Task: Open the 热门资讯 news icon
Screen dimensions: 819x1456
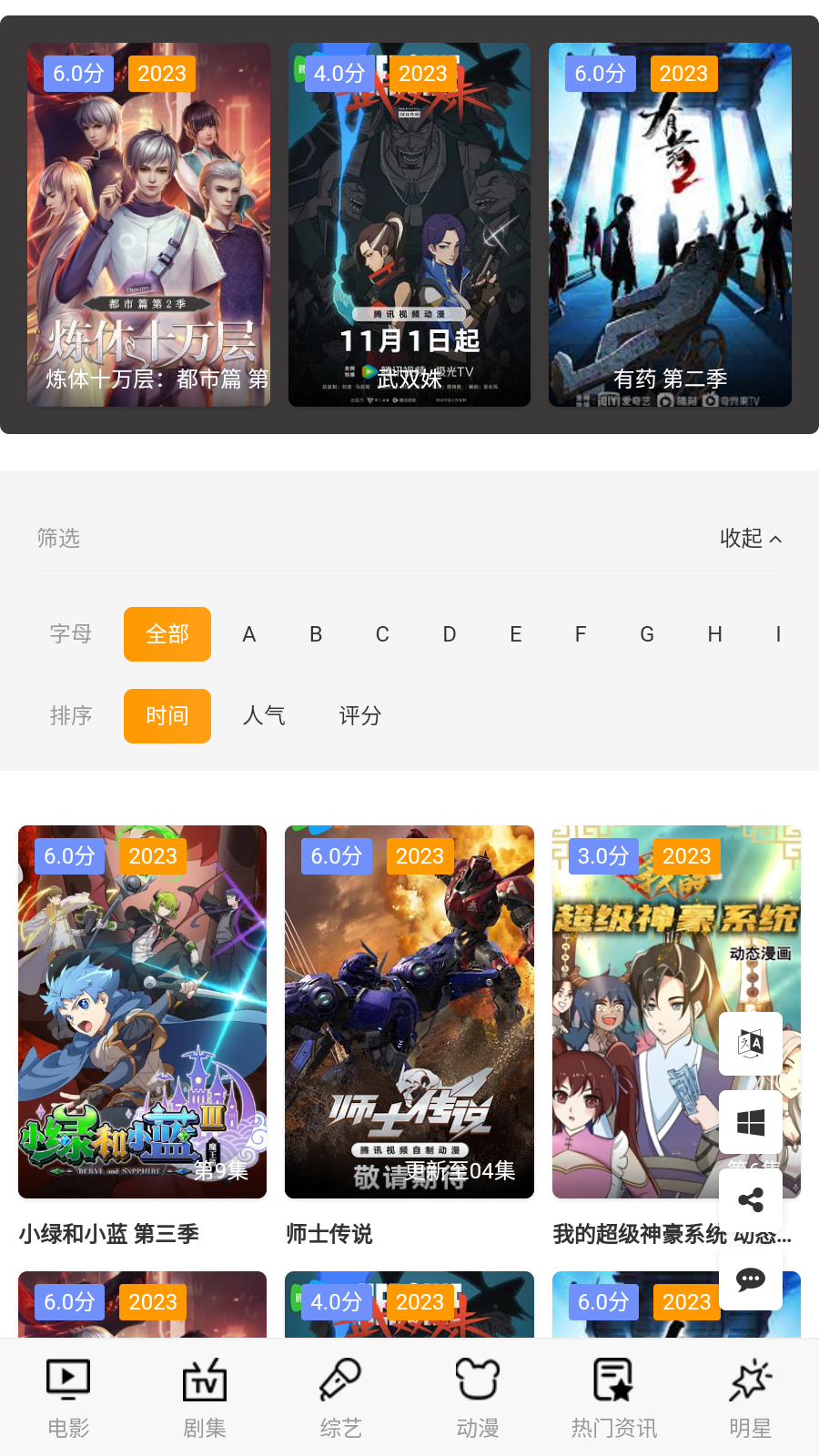Action: [x=613, y=1398]
